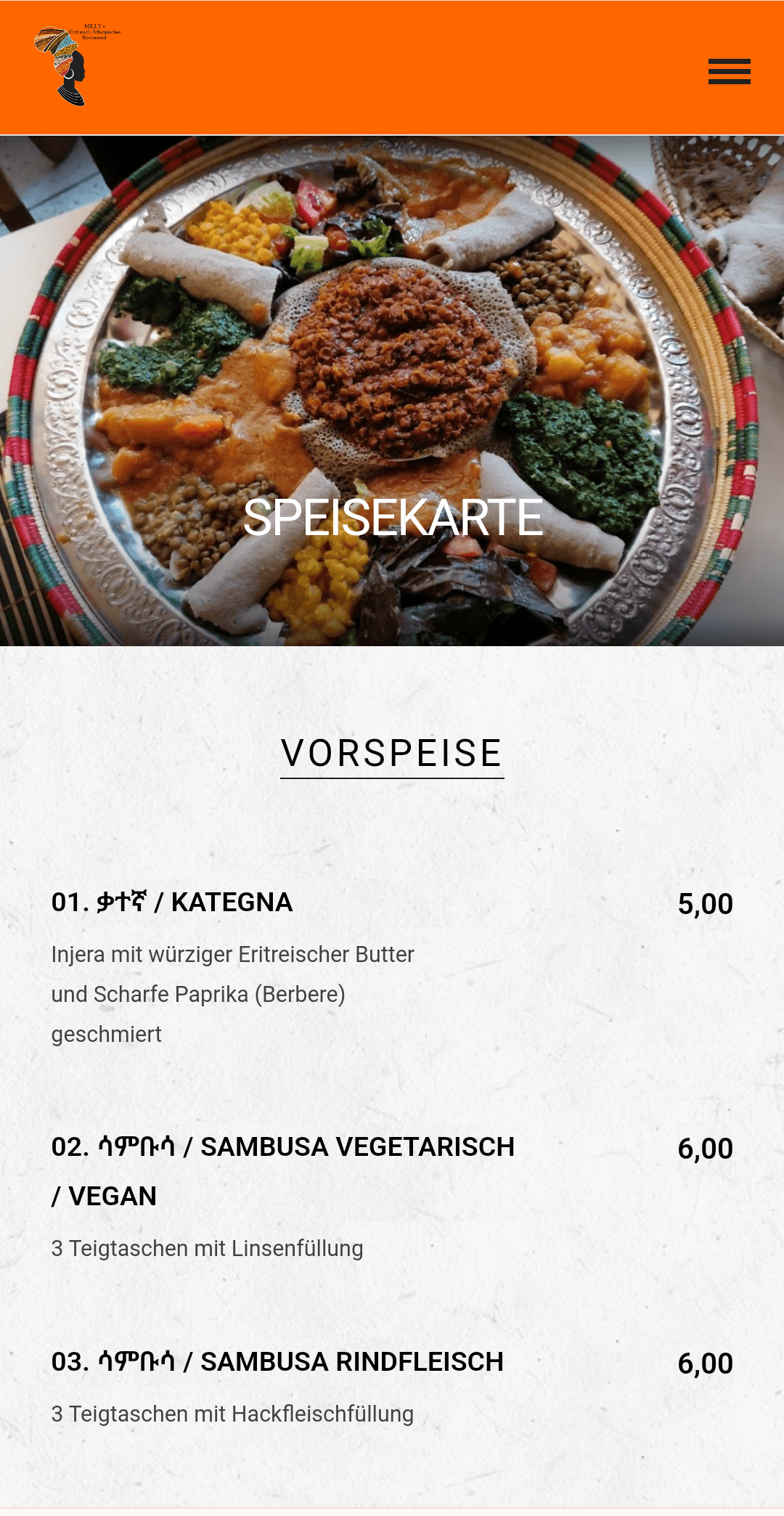Viewport: 784px width, 1516px height.
Task: Open menu item 01 KATEGNA
Action: (172, 902)
